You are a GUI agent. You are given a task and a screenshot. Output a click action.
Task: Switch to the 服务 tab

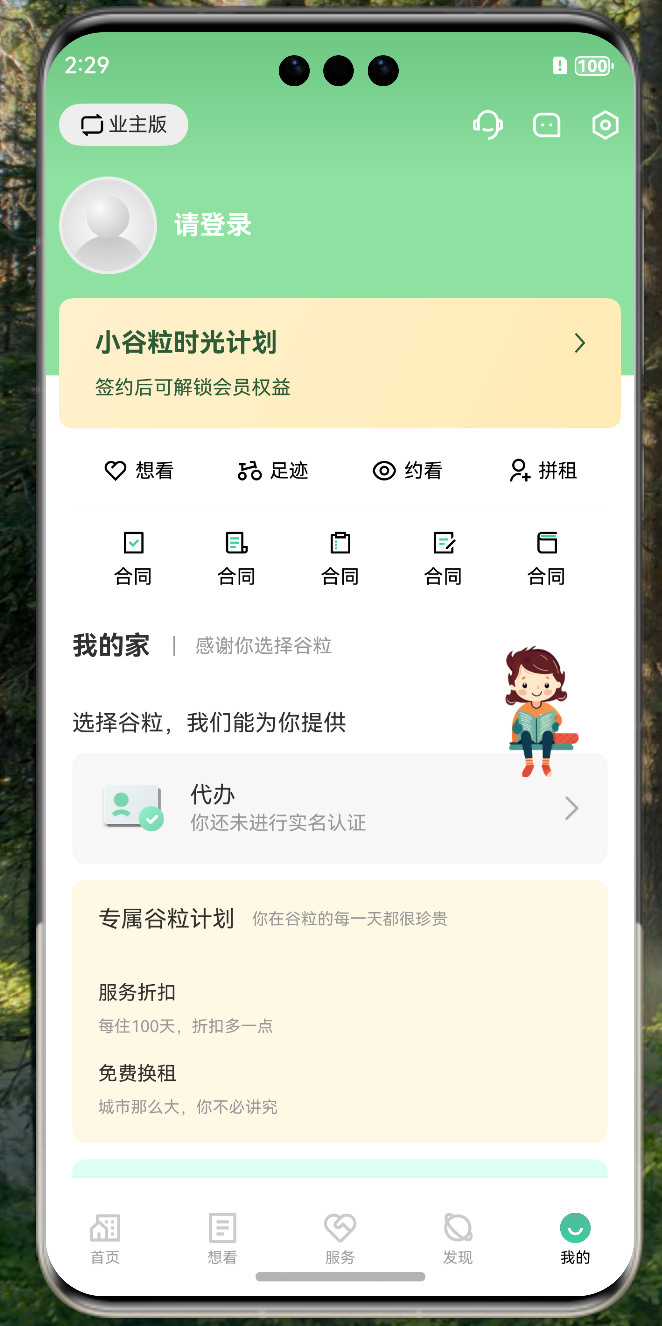point(340,1239)
